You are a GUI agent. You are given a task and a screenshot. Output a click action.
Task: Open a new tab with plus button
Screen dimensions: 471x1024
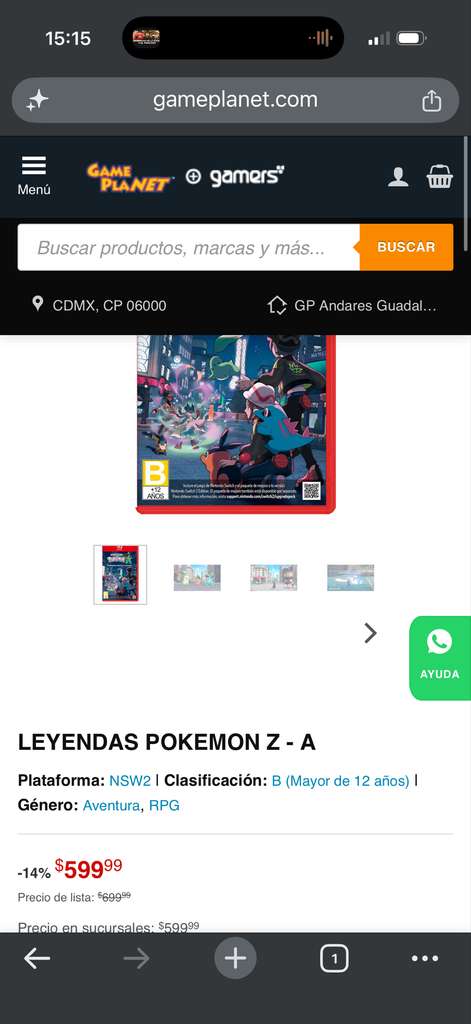tap(235, 958)
